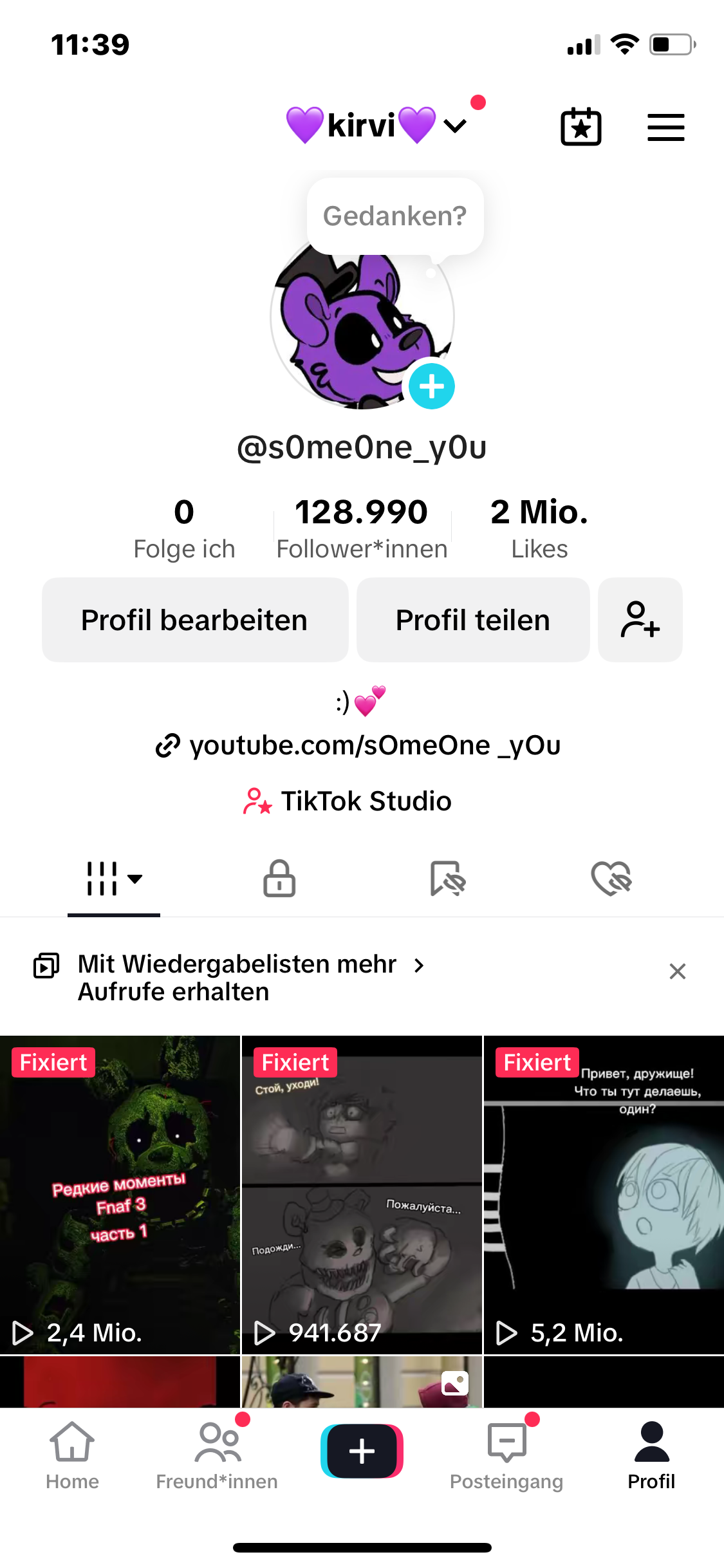This screenshot has height=1568, width=724.
Task: Switch to the private videos lock tab
Action: pyautogui.click(x=279, y=879)
